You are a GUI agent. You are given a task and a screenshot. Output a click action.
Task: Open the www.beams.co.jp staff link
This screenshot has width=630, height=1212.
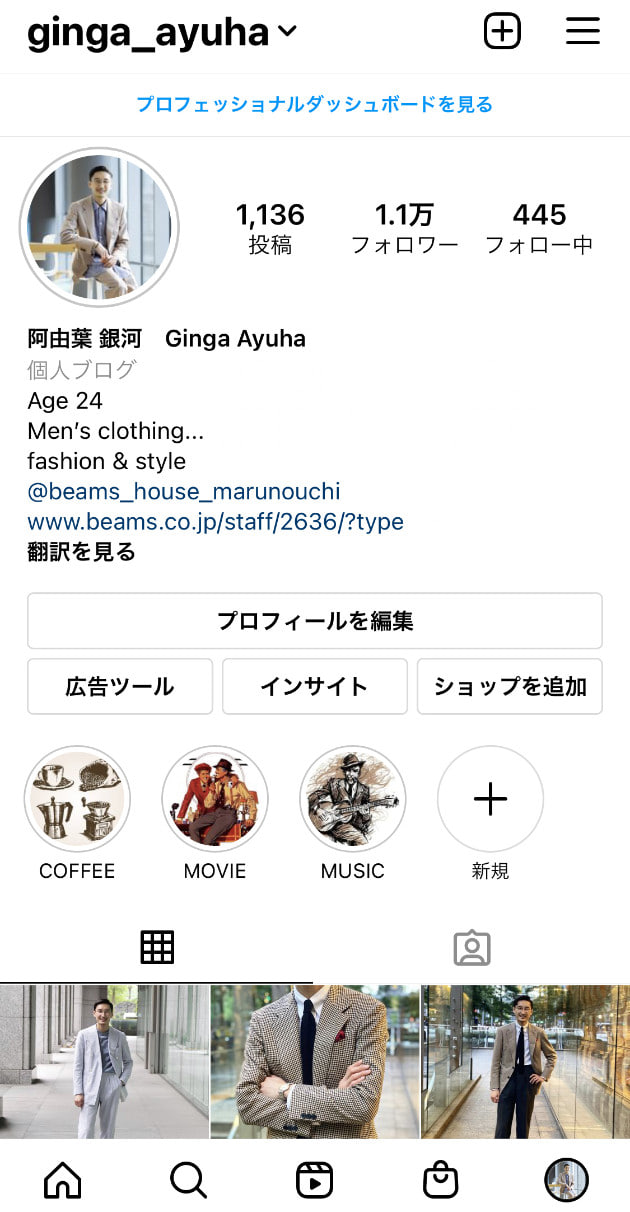215,521
